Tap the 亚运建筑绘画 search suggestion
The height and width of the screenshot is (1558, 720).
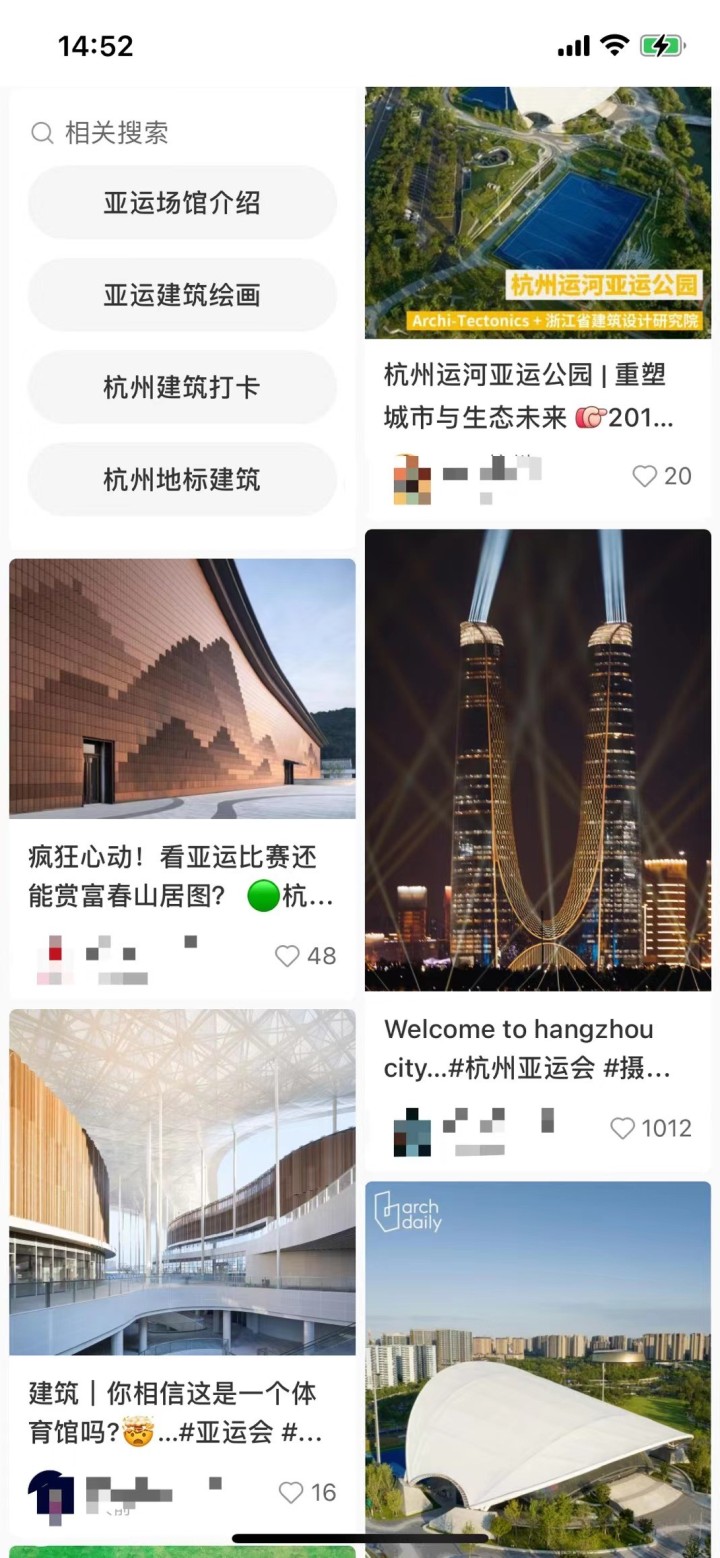(x=182, y=295)
